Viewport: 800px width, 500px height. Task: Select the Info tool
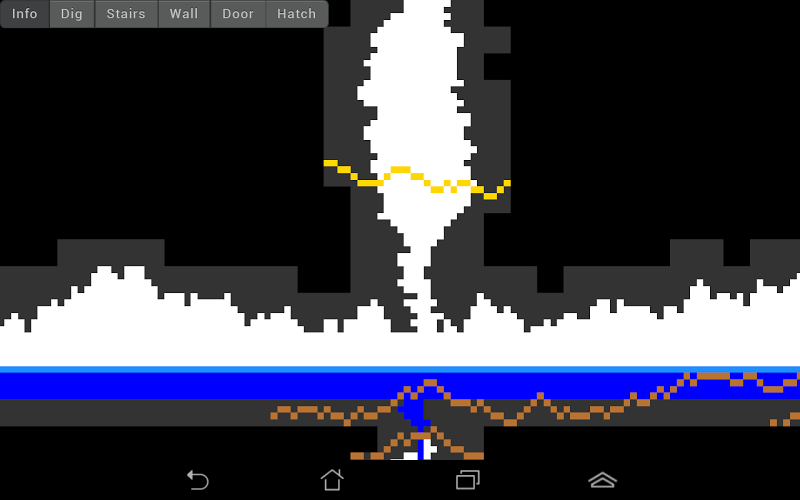pyautogui.click(x=25, y=14)
